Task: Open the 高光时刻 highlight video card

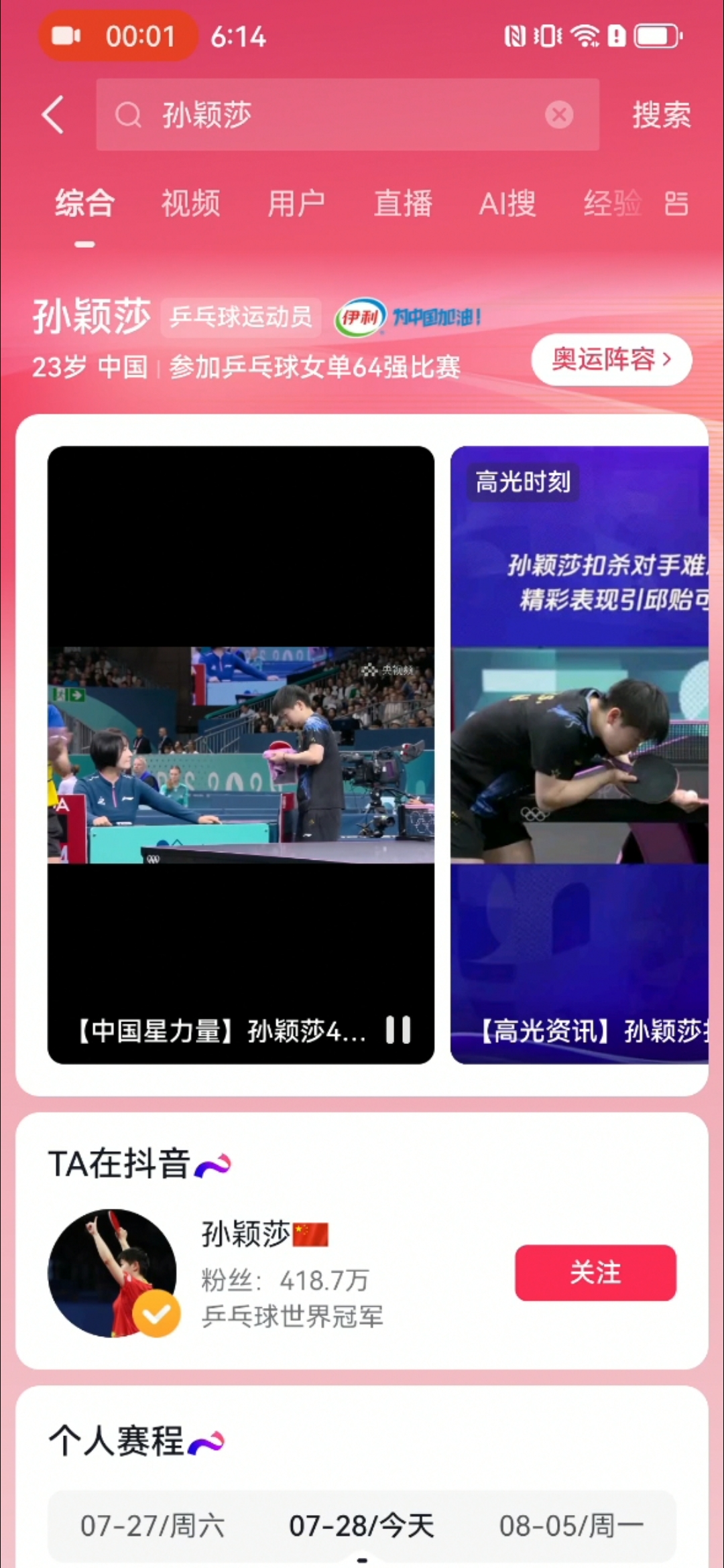Action: 580,754
